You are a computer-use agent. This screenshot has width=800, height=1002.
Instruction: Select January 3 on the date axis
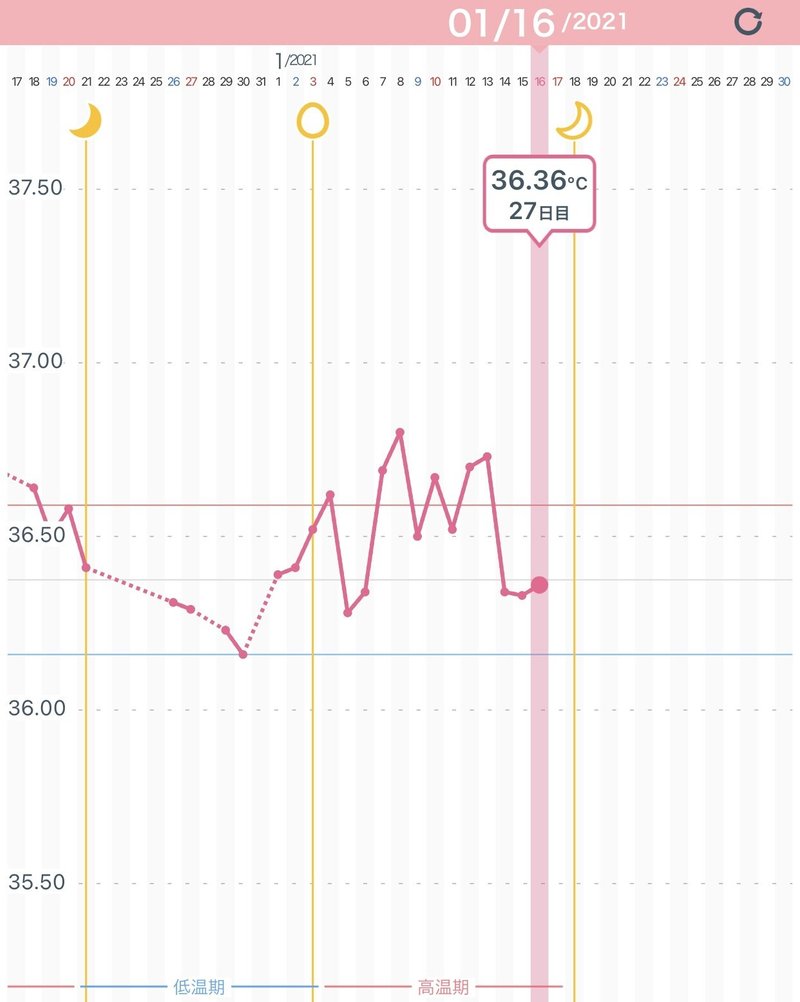point(313,80)
